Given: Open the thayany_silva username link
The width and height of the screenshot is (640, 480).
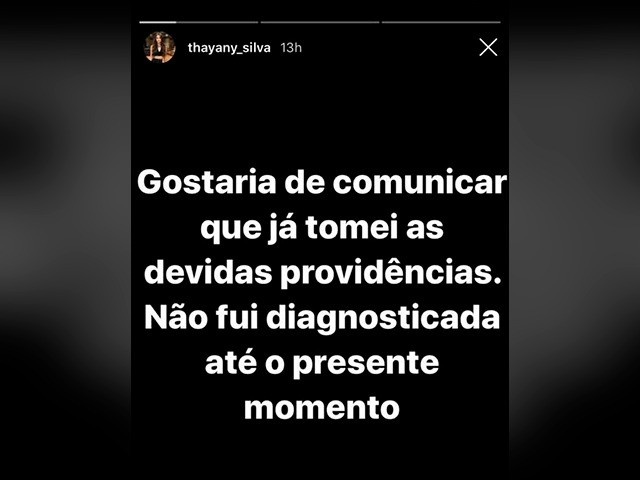Looking at the screenshot, I should click(230, 48).
